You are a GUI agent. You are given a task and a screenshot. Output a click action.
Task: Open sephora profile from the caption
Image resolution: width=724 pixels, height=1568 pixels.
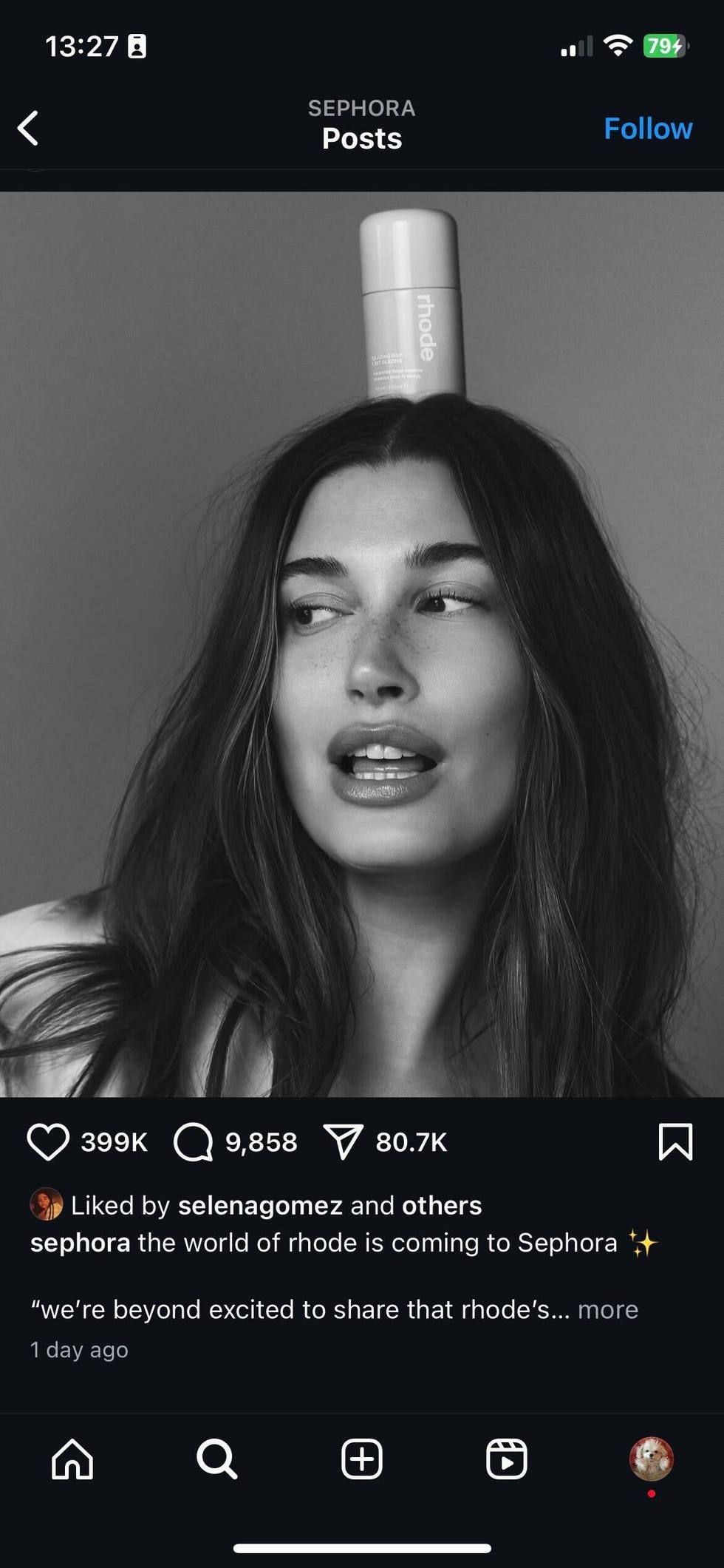coord(80,1243)
